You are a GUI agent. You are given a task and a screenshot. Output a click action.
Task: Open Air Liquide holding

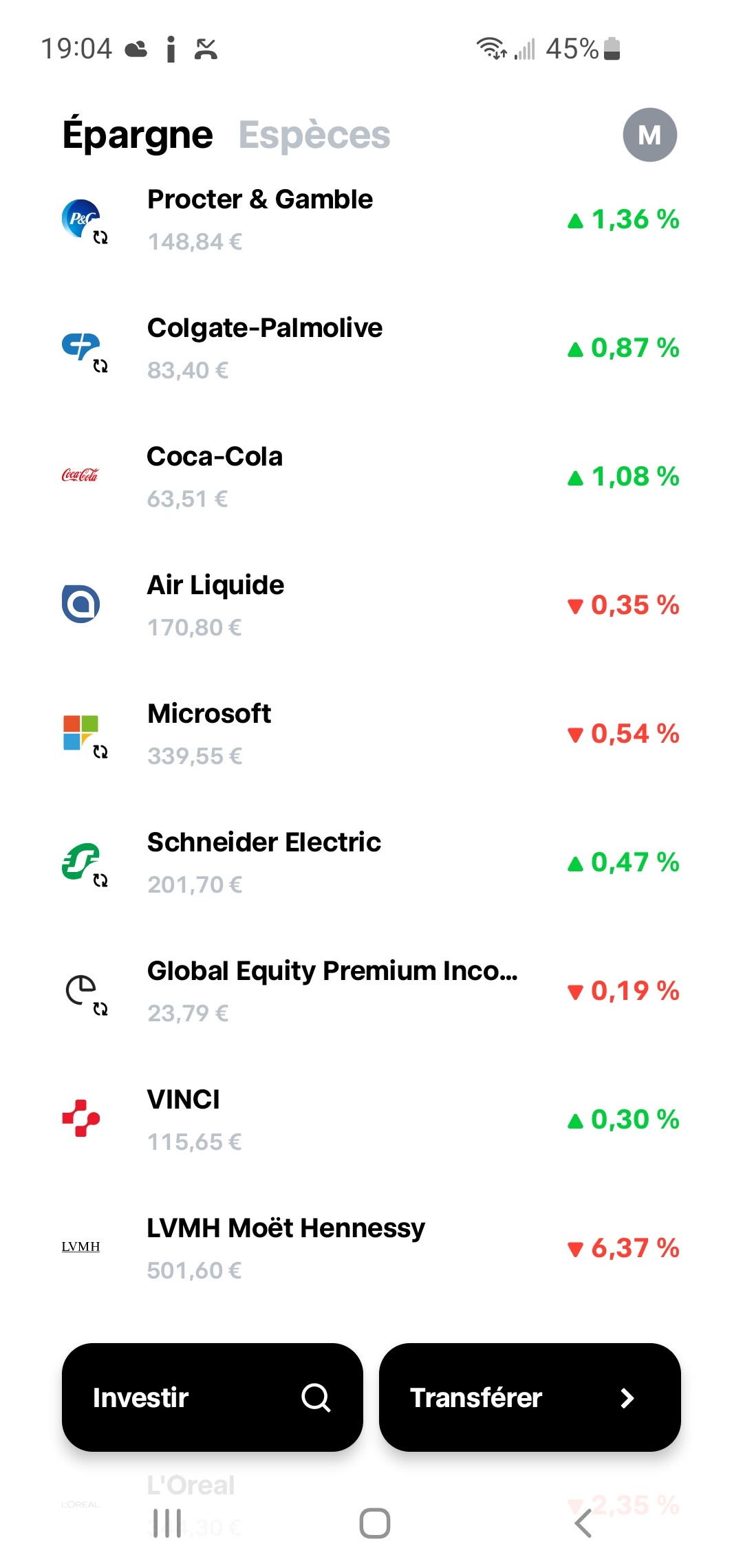(371, 606)
